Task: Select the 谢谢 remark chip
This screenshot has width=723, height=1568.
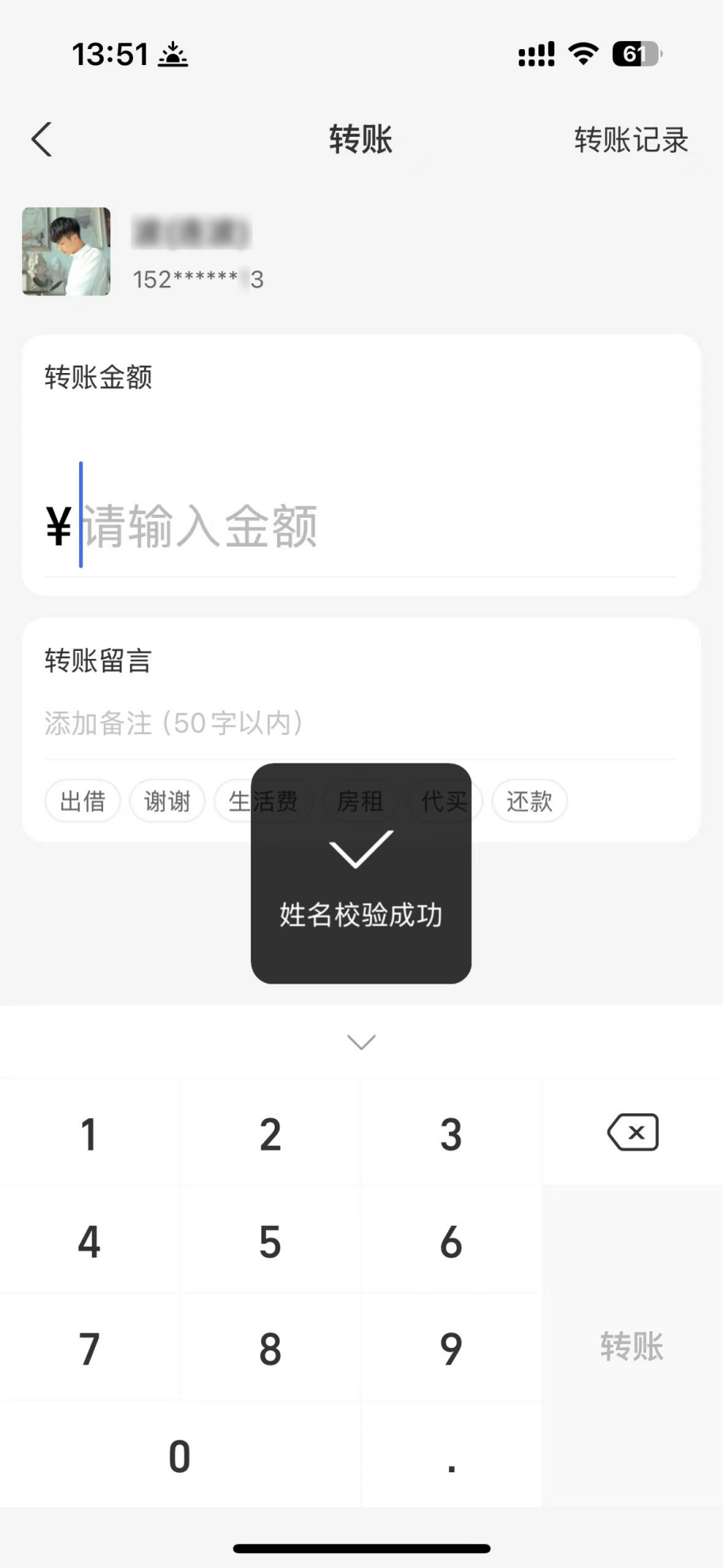Action: point(167,801)
